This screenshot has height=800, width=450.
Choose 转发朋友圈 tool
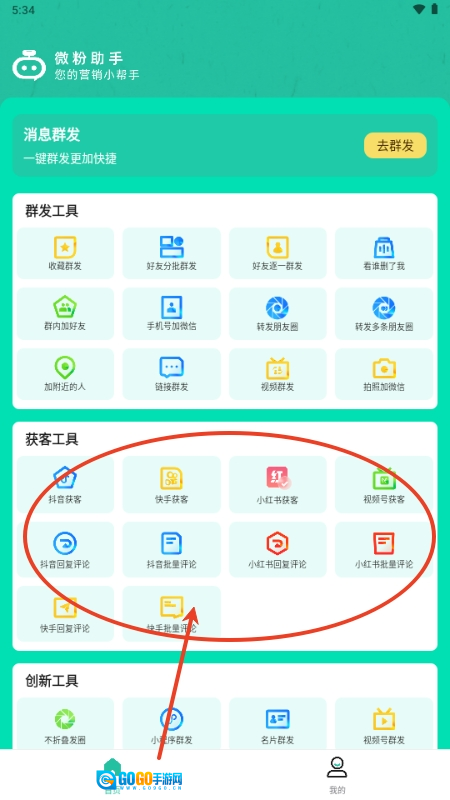278,314
